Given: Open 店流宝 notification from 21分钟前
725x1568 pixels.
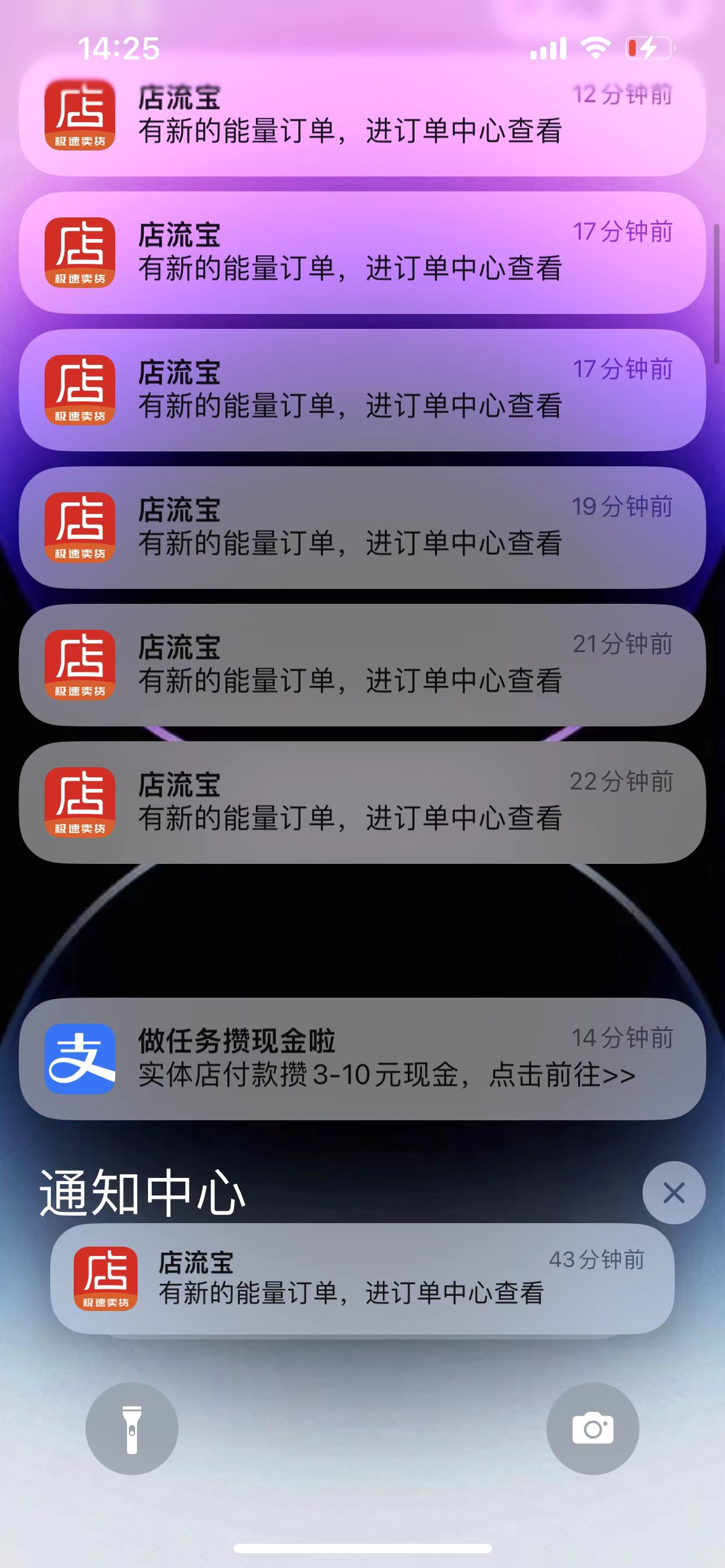Looking at the screenshot, I should [362, 665].
